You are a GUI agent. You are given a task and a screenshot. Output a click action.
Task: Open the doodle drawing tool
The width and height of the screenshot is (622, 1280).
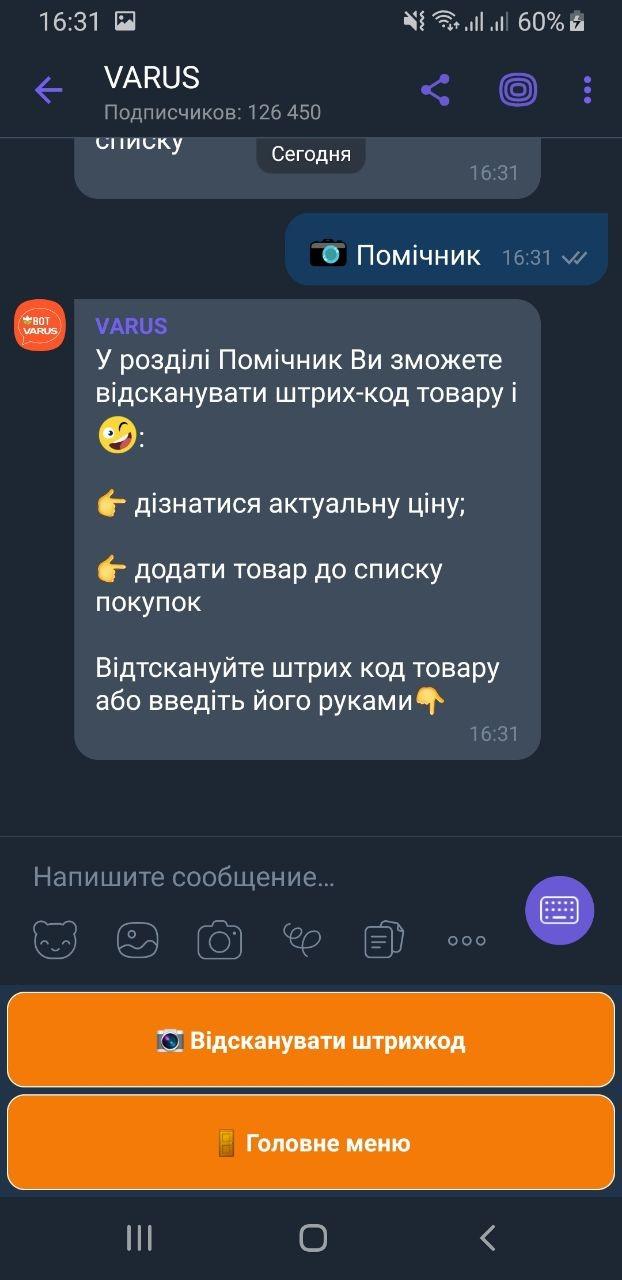tap(302, 940)
